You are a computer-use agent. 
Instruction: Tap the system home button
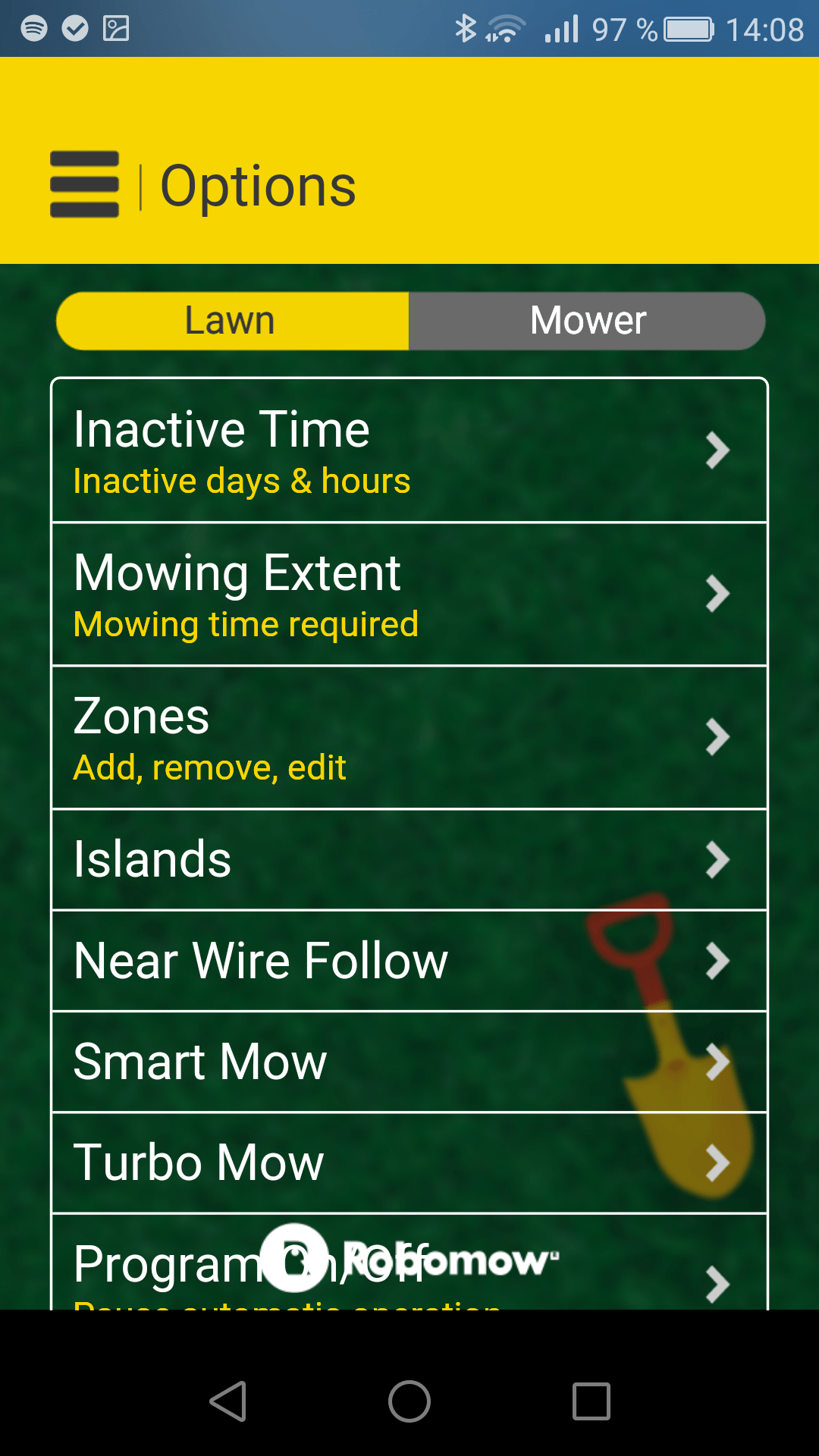[x=409, y=1401]
